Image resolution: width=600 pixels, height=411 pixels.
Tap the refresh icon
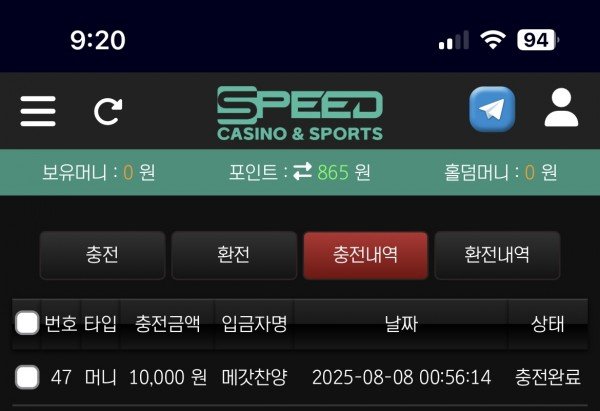point(107,111)
